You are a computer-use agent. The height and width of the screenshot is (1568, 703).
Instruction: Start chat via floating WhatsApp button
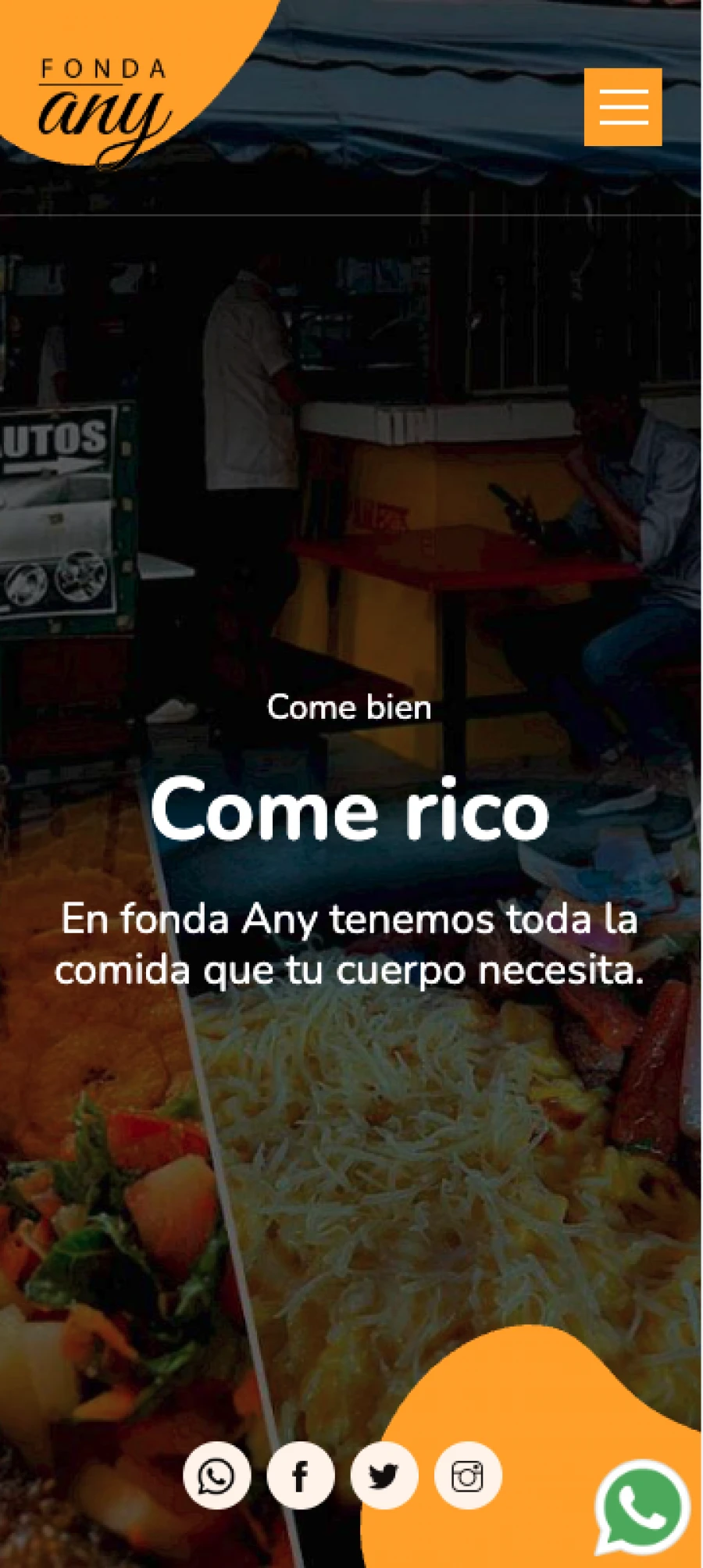(641, 1508)
